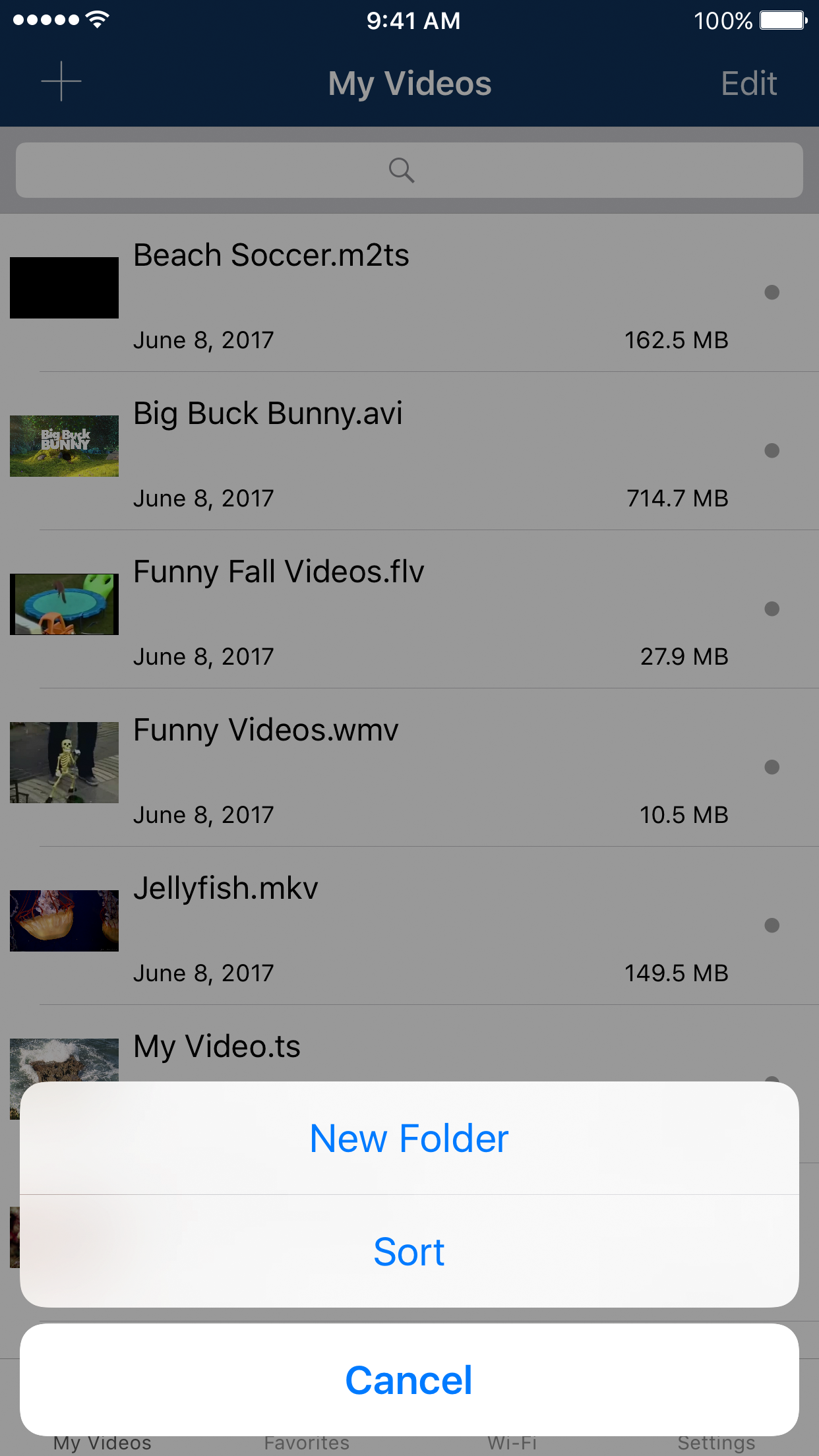Image resolution: width=819 pixels, height=1456 pixels.
Task: Tap the Funny Fall Videos thumbnail
Action: click(x=63, y=604)
